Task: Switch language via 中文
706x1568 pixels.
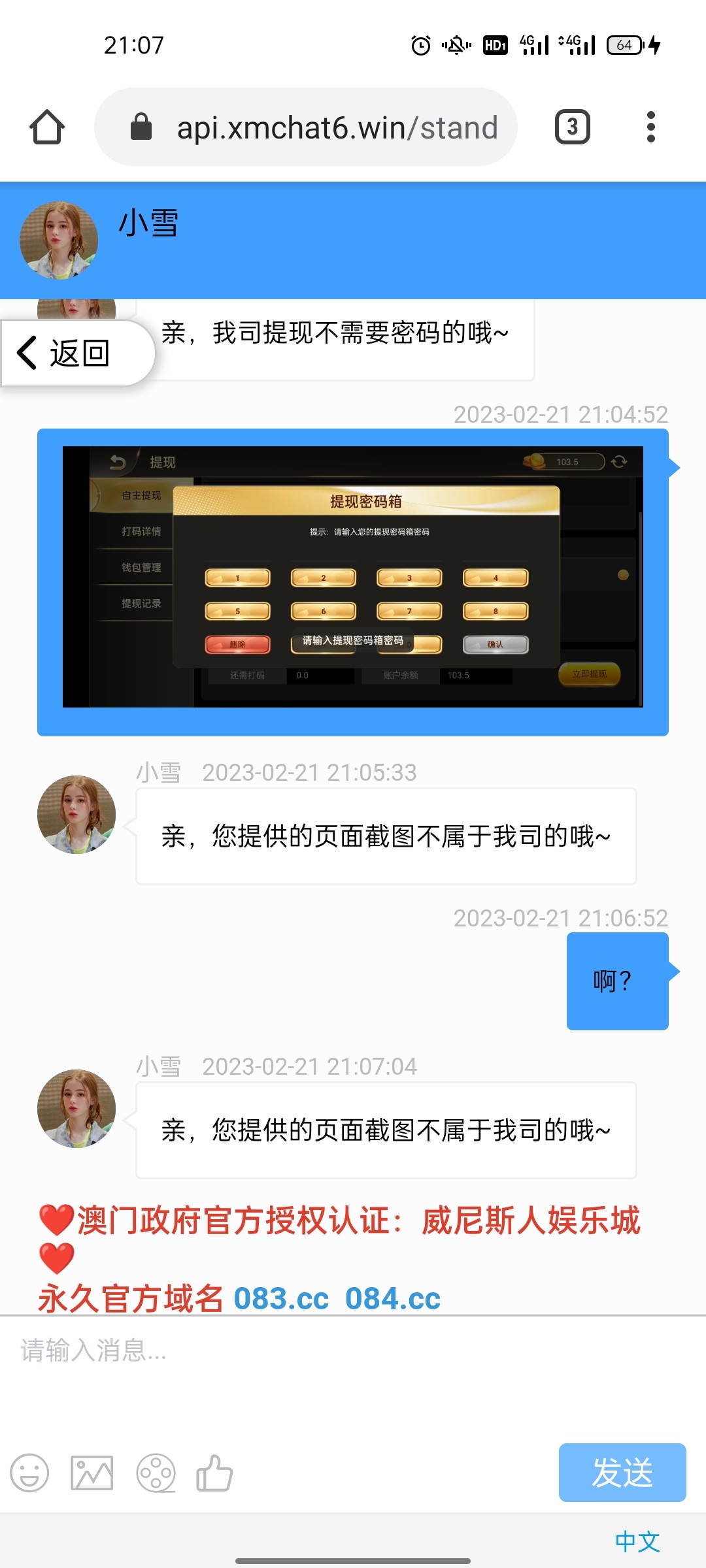Action: 637,1542
